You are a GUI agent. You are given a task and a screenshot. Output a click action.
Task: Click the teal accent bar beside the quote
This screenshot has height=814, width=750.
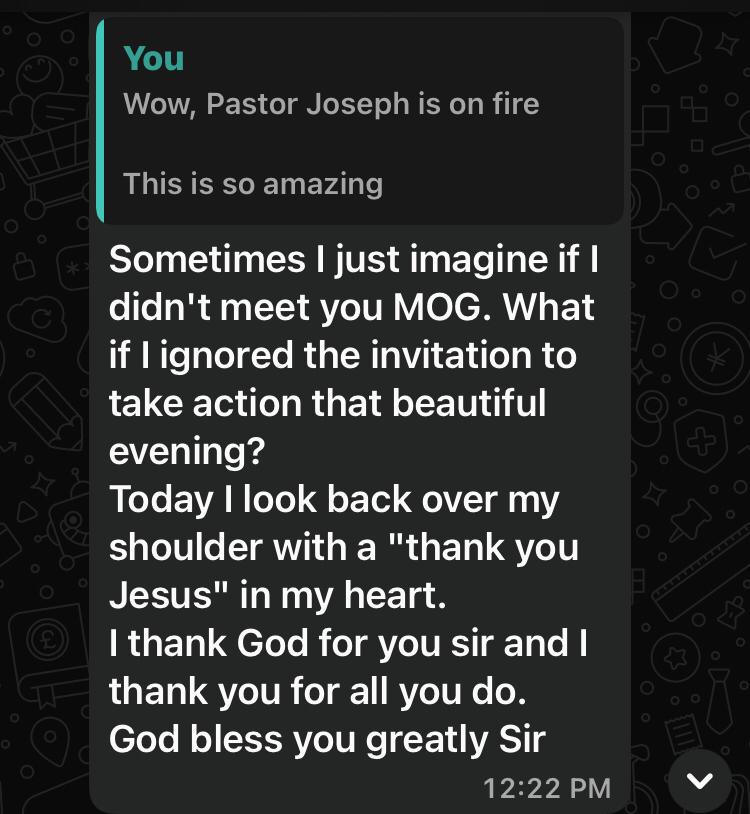tap(103, 120)
